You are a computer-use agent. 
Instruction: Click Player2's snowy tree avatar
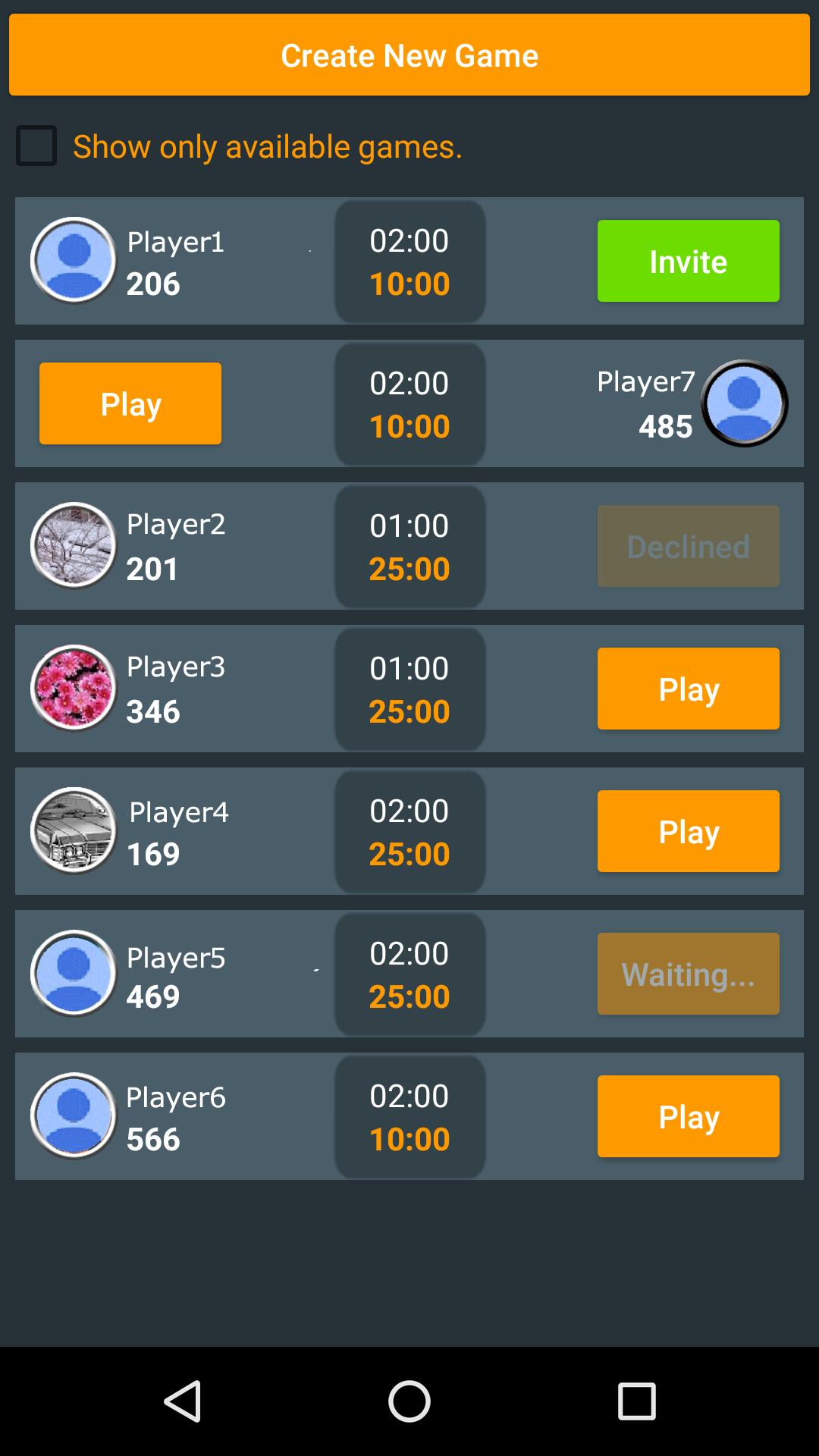(74, 545)
